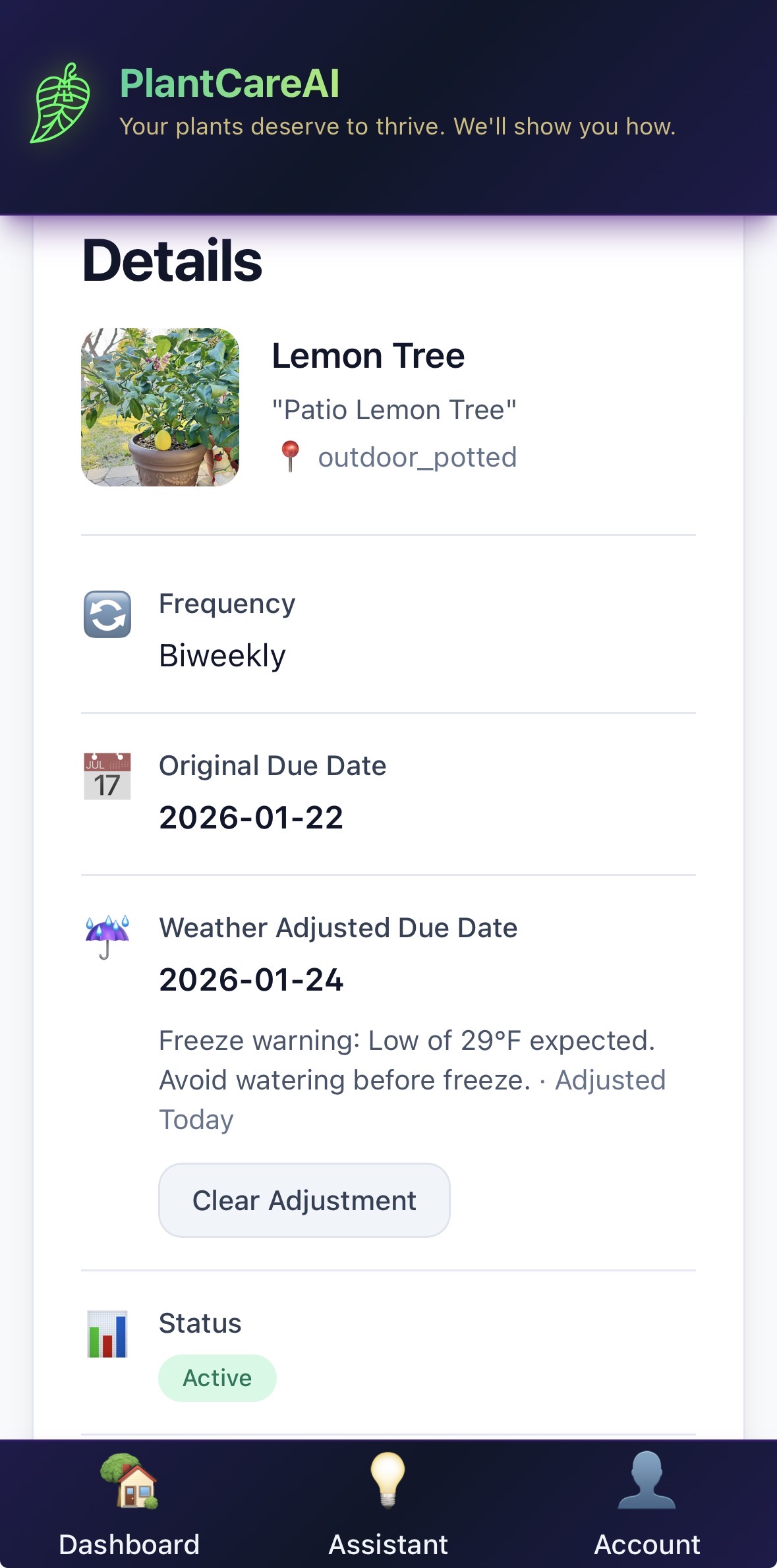Click the Original Due Date 2026-01-22
Screen dimensions: 777x1568
point(252,817)
